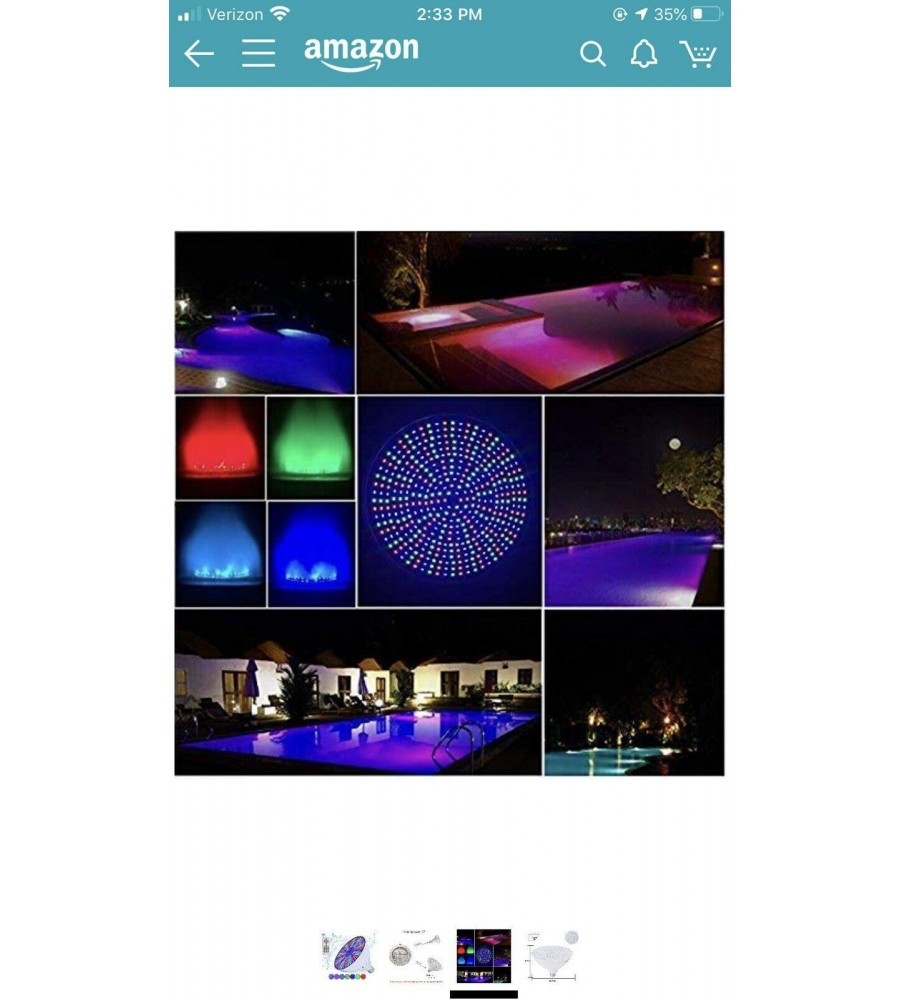View the fourth thumbnail with bulb dimensions
900x1000 pixels.
coord(551,956)
